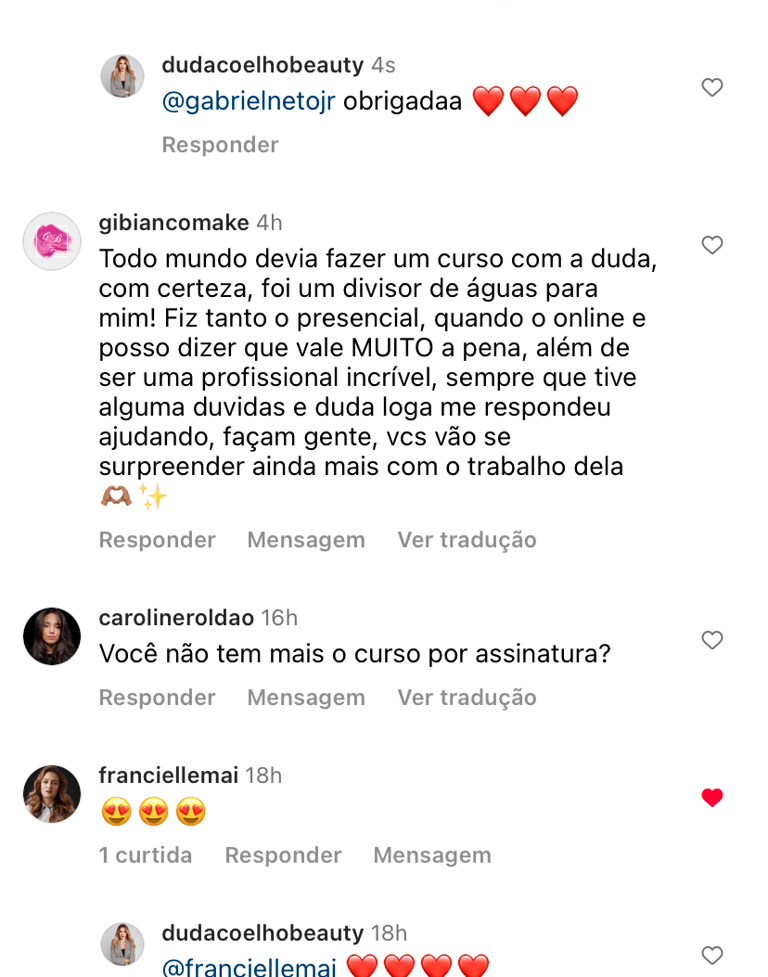Like carolineroldao's comment
This screenshot has width=768, height=977.
coord(712,640)
